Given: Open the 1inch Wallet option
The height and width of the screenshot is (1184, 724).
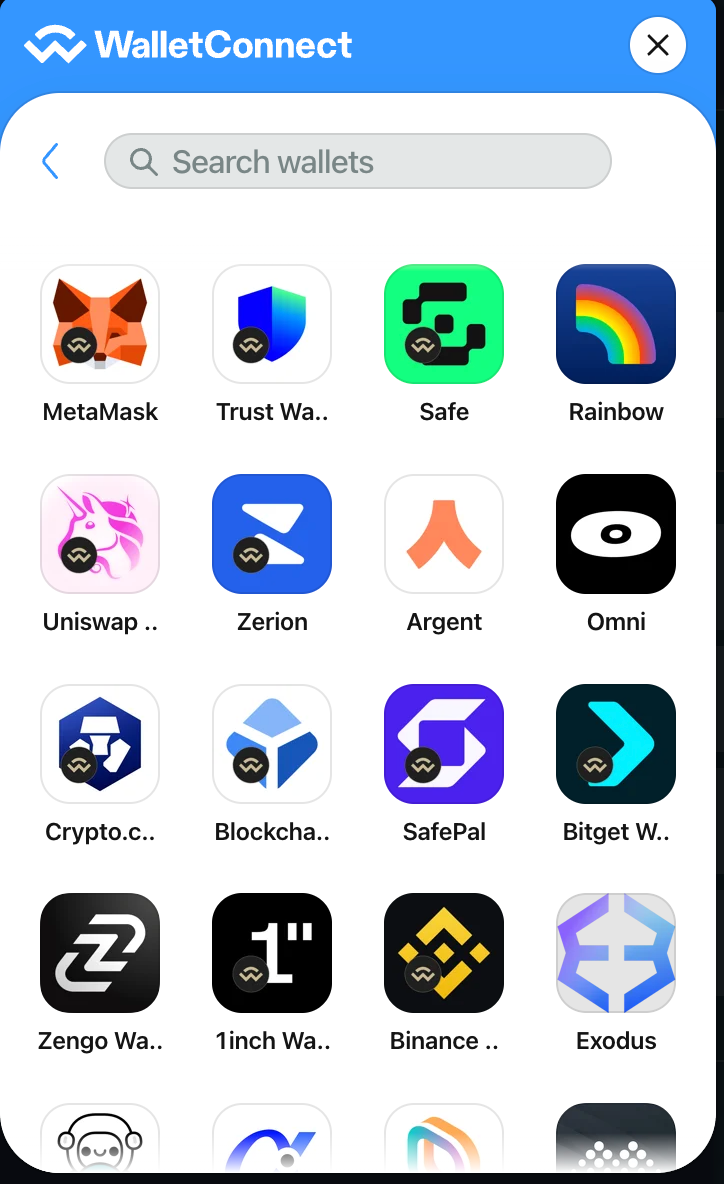Looking at the screenshot, I should 272,953.
